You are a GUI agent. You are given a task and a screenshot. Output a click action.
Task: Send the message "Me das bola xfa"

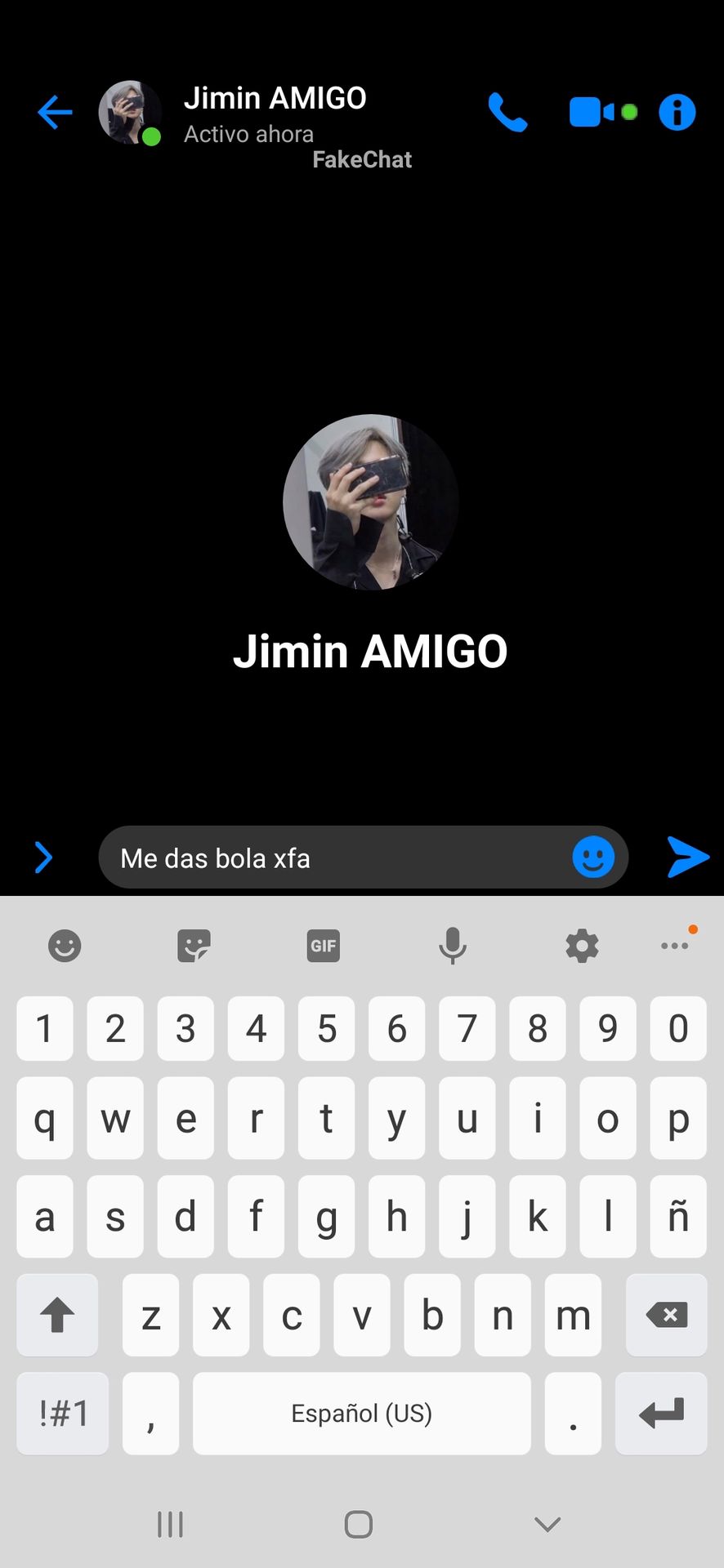[688, 857]
